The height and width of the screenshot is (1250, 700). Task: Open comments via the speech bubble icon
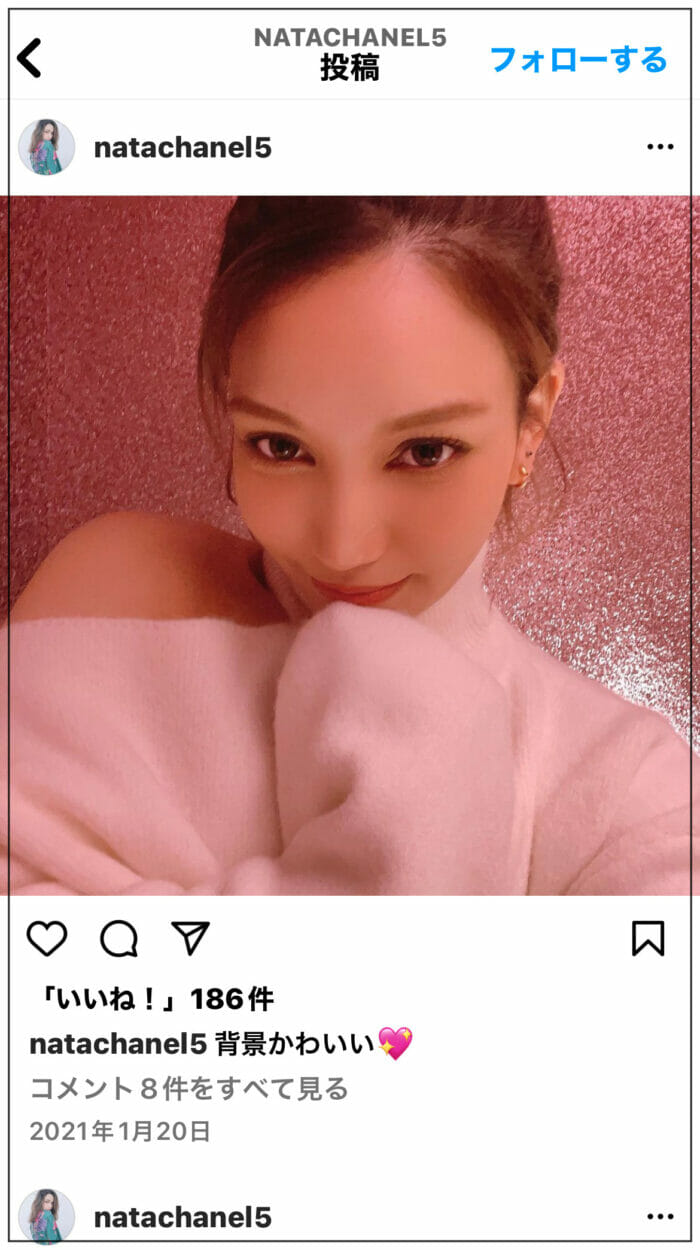pos(119,938)
